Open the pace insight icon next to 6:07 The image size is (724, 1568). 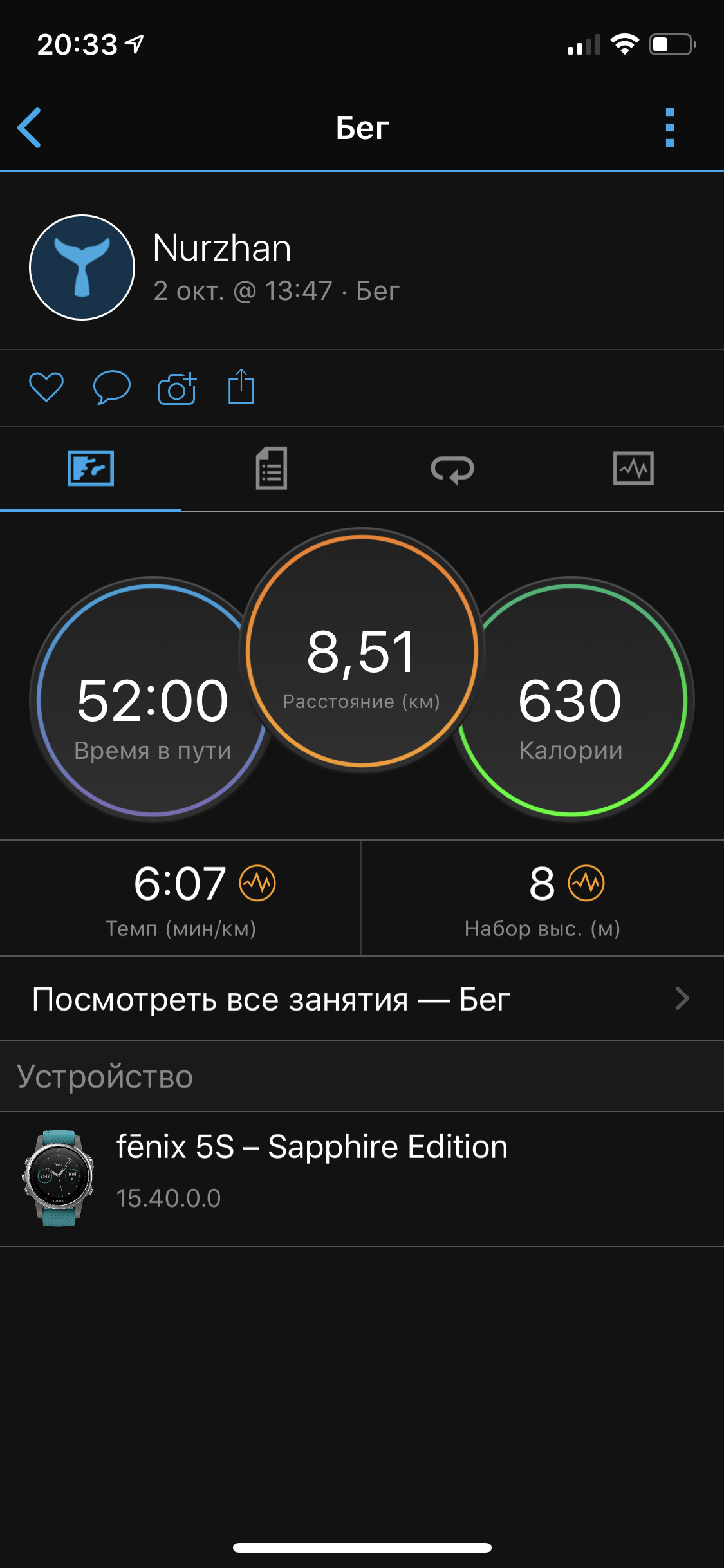[257, 883]
